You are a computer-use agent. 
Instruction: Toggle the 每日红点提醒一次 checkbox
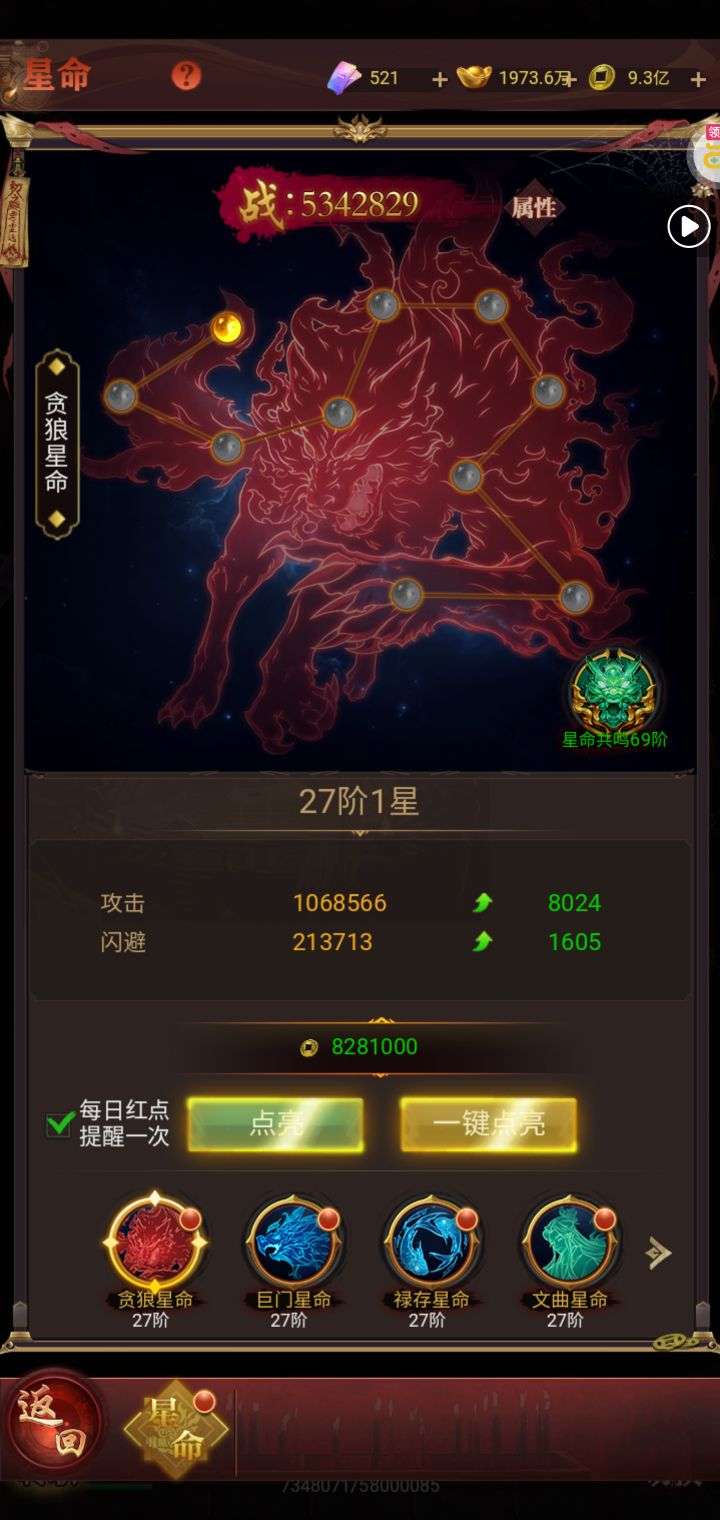pyautogui.click(x=59, y=1124)
